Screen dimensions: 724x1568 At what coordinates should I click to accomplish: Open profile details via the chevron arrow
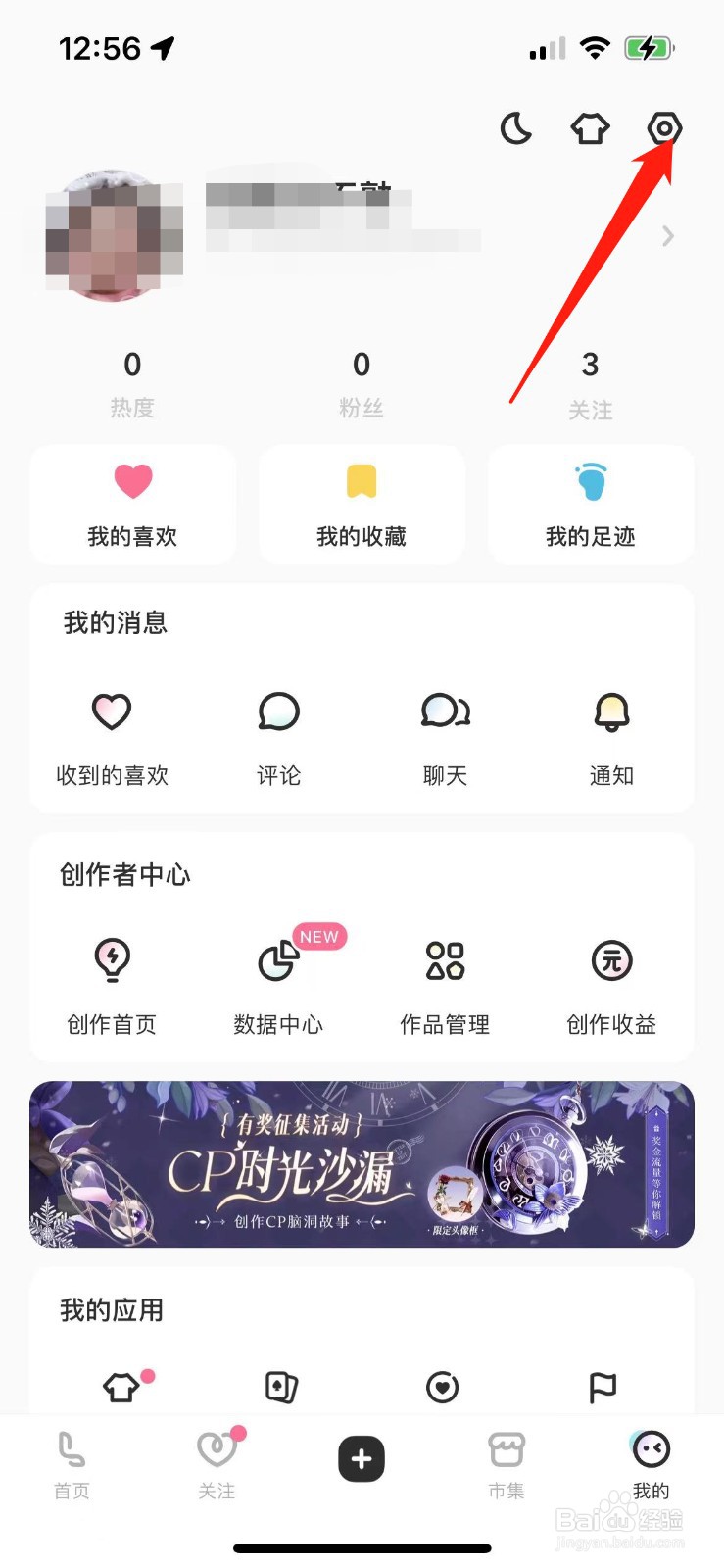[x=668, y=236]
